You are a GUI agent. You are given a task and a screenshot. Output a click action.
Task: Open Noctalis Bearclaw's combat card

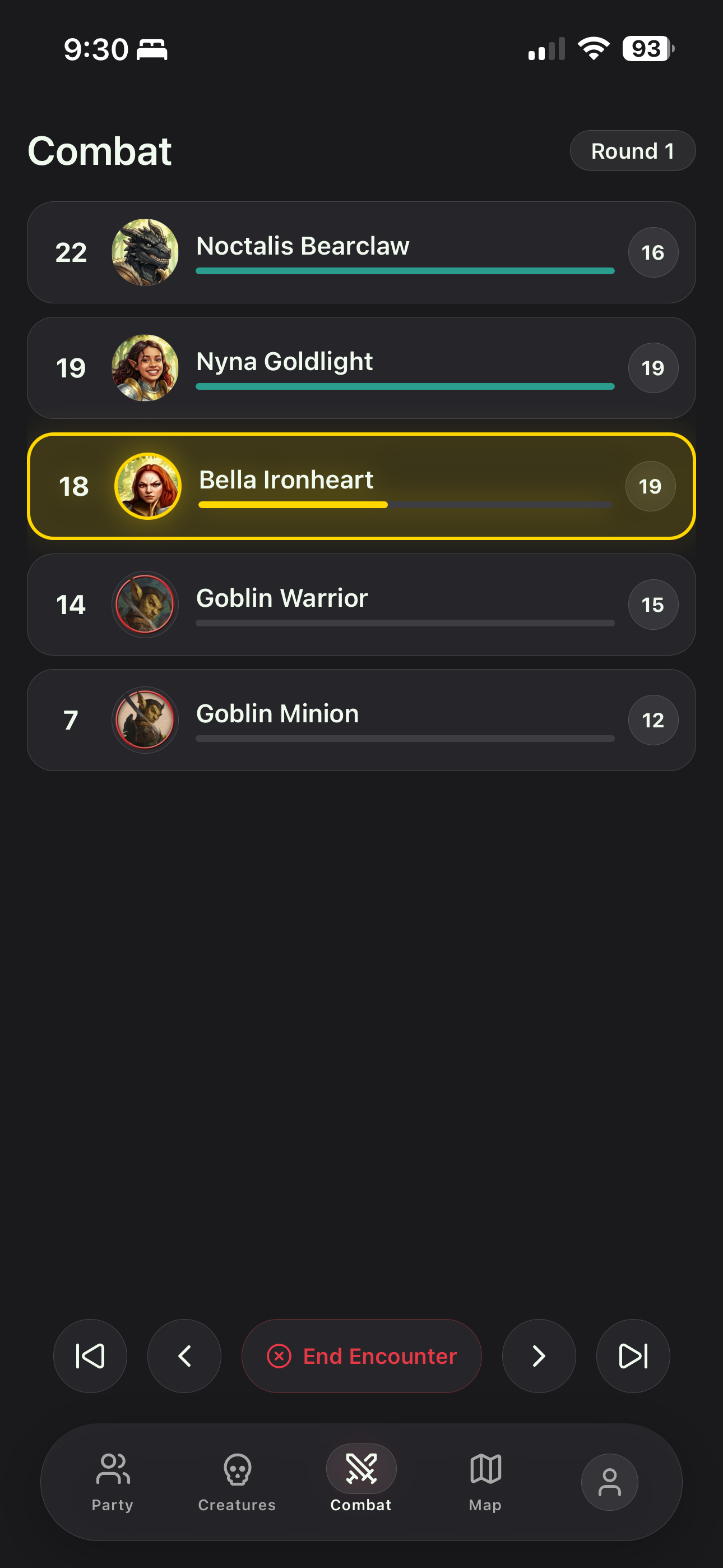coord(361,252)
